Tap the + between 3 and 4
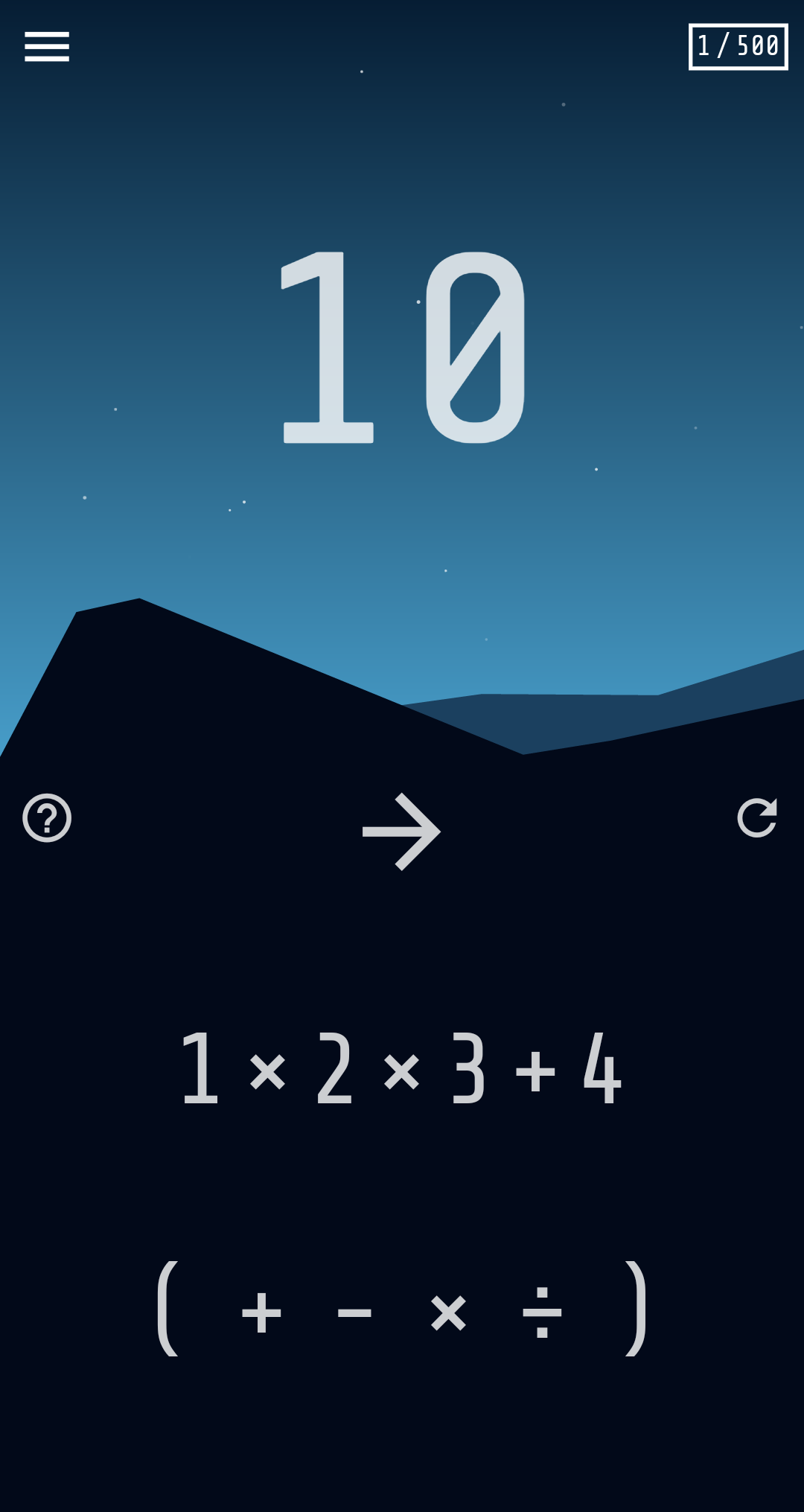 [535, 1071]
